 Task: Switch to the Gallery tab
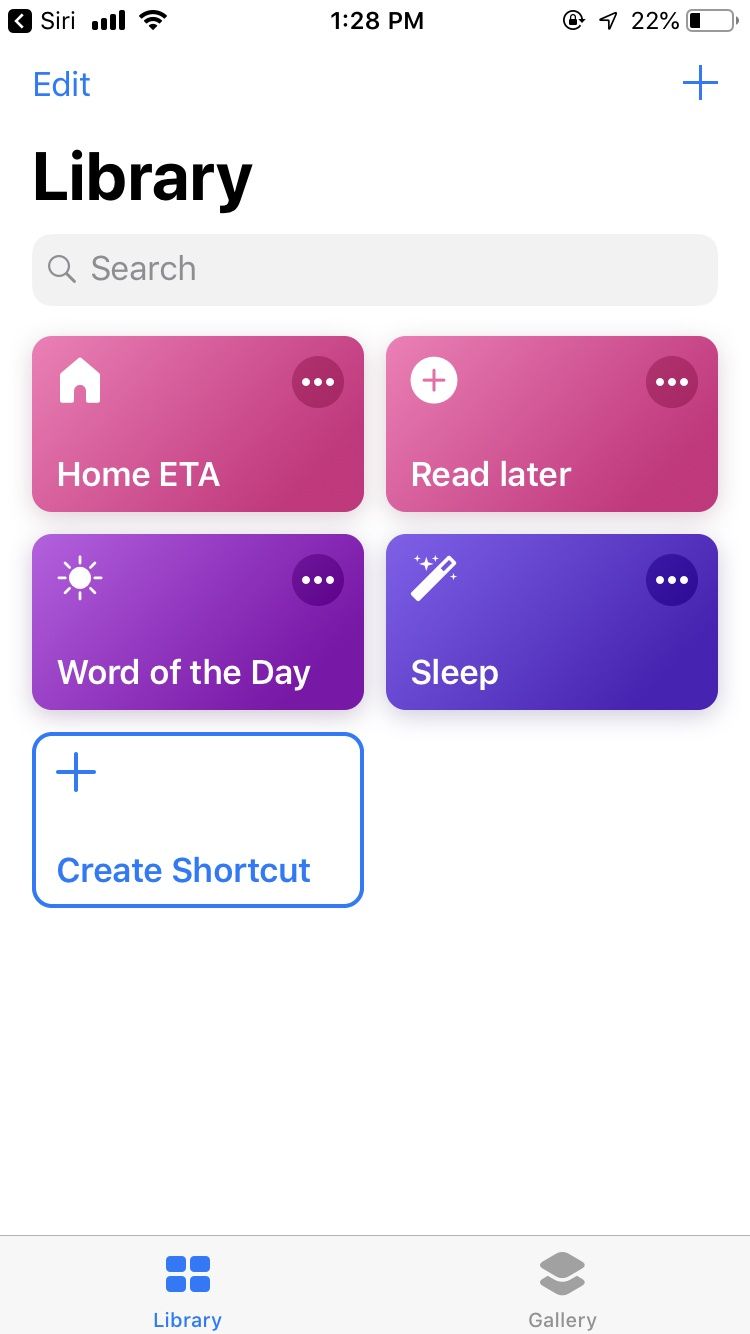[x=562, y=1290]
